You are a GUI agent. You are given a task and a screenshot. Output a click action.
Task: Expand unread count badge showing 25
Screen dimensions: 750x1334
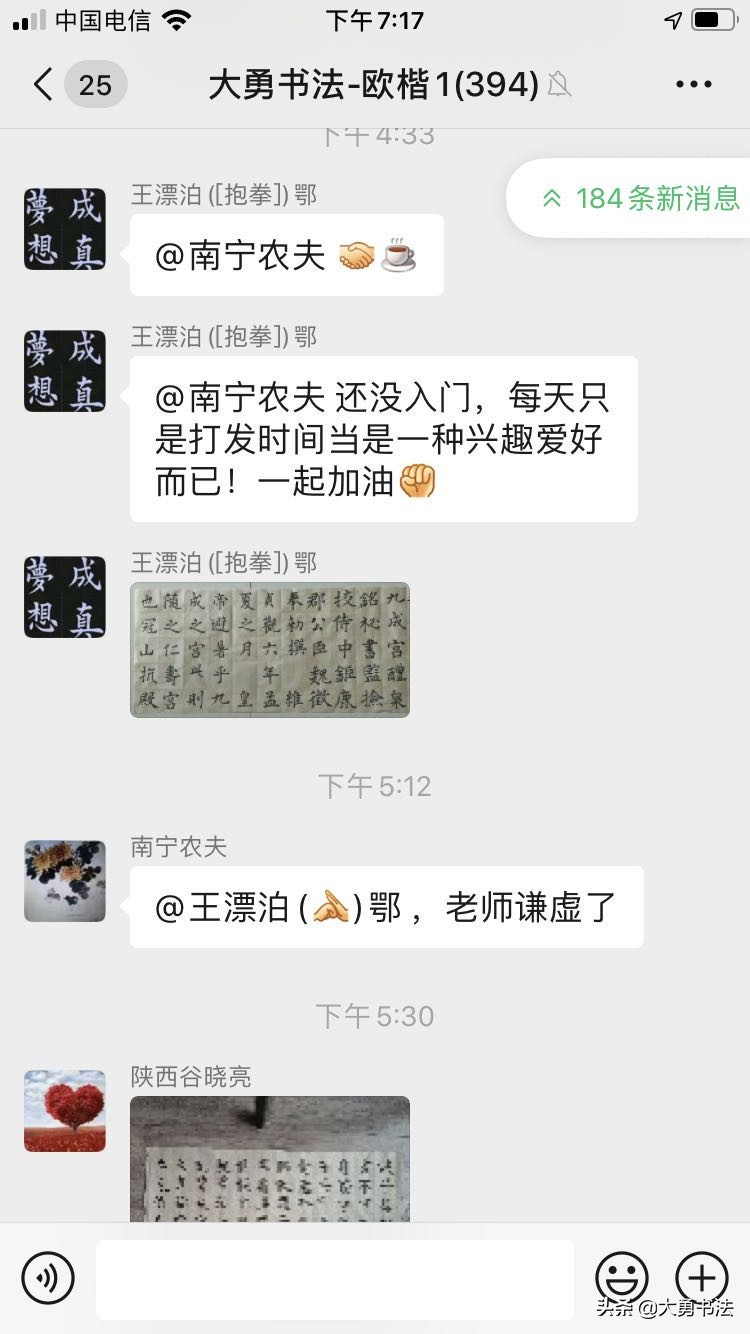tap(95, 84)
